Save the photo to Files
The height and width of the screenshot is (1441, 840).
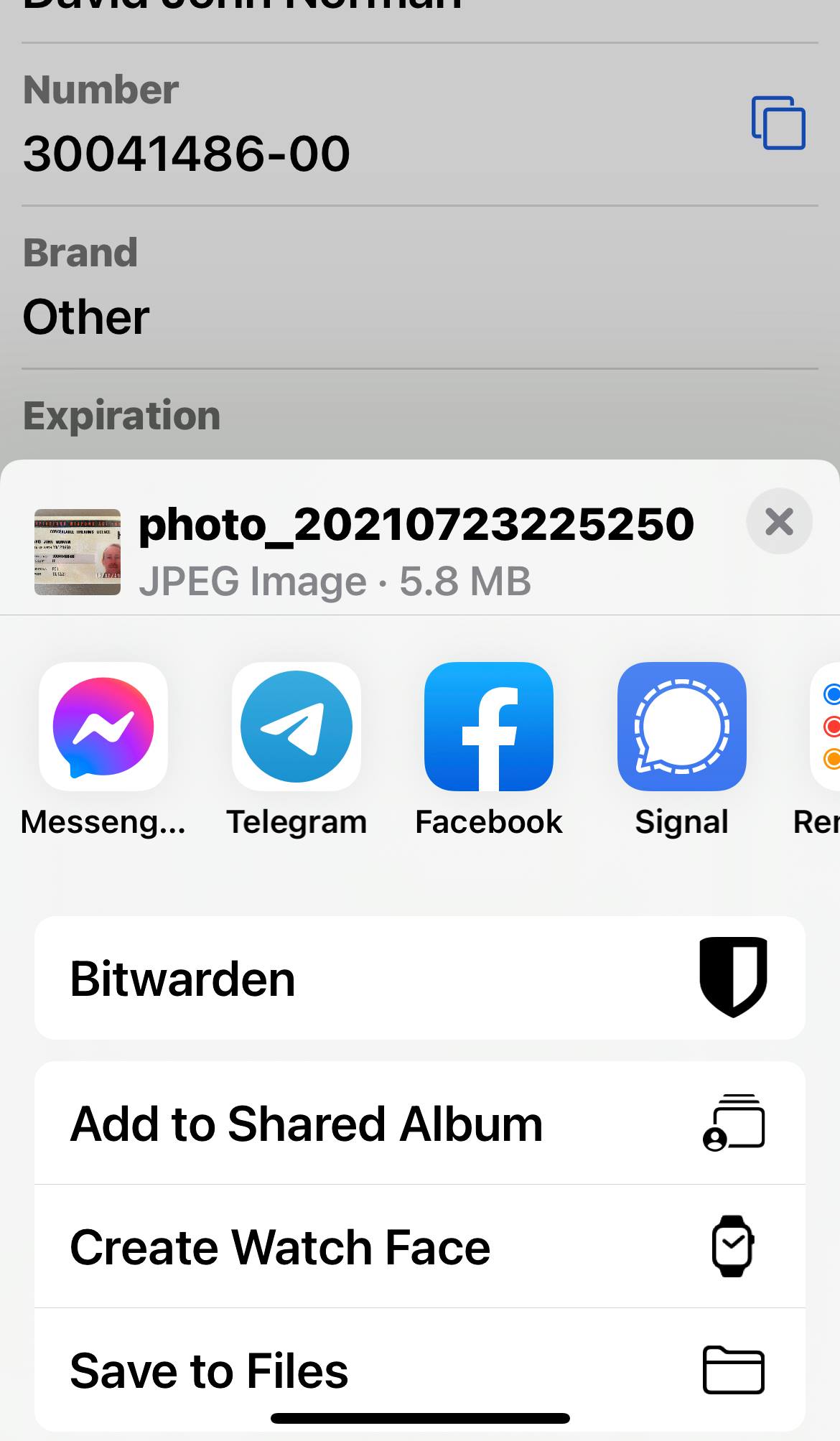420,1370
